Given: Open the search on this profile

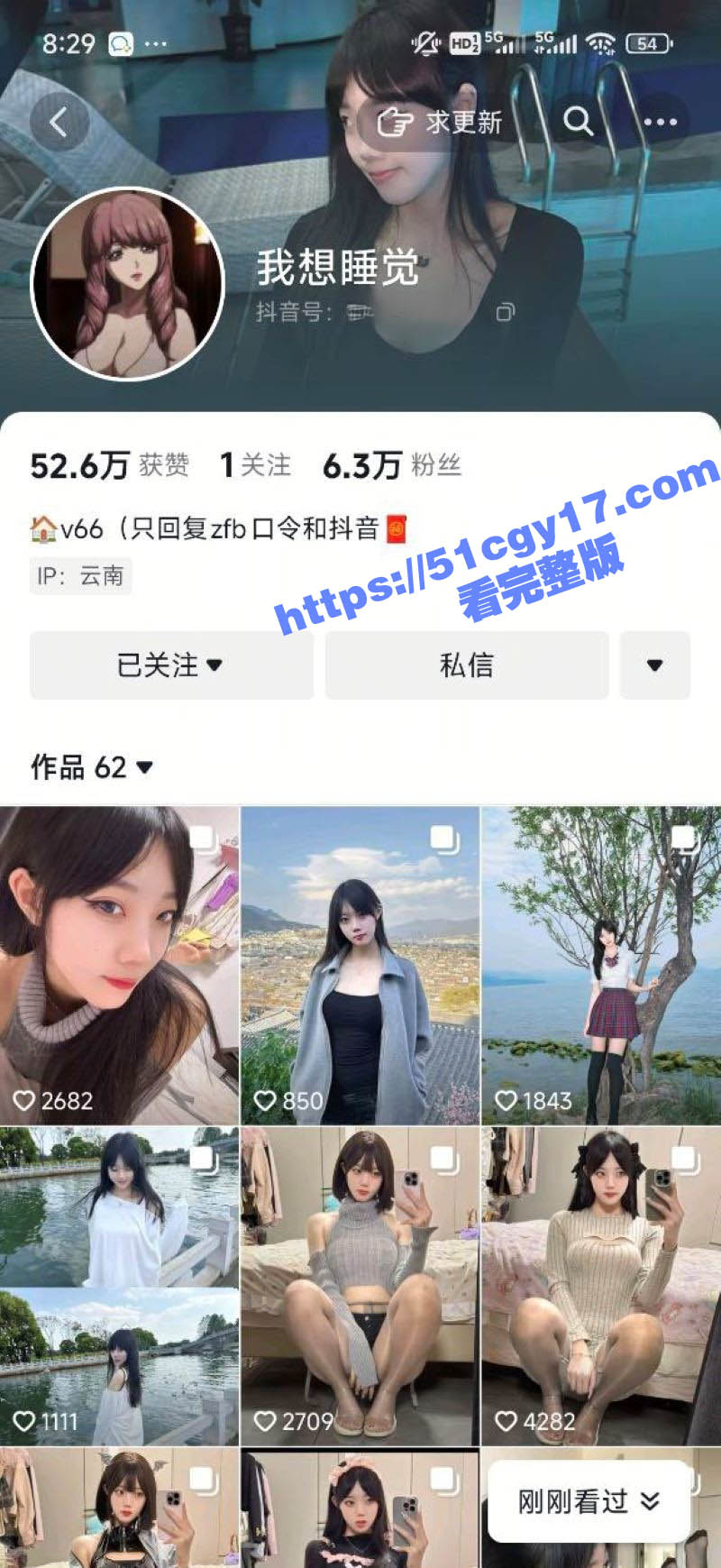Looking at the screenshot, I should point(580,123).
